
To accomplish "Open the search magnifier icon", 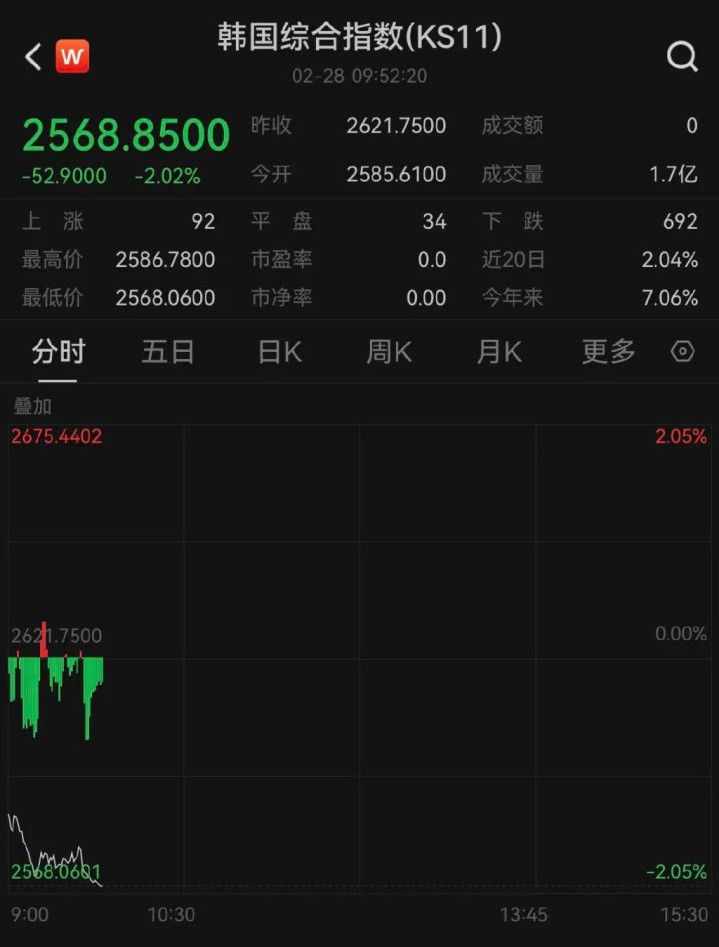I will coord(682,57).
